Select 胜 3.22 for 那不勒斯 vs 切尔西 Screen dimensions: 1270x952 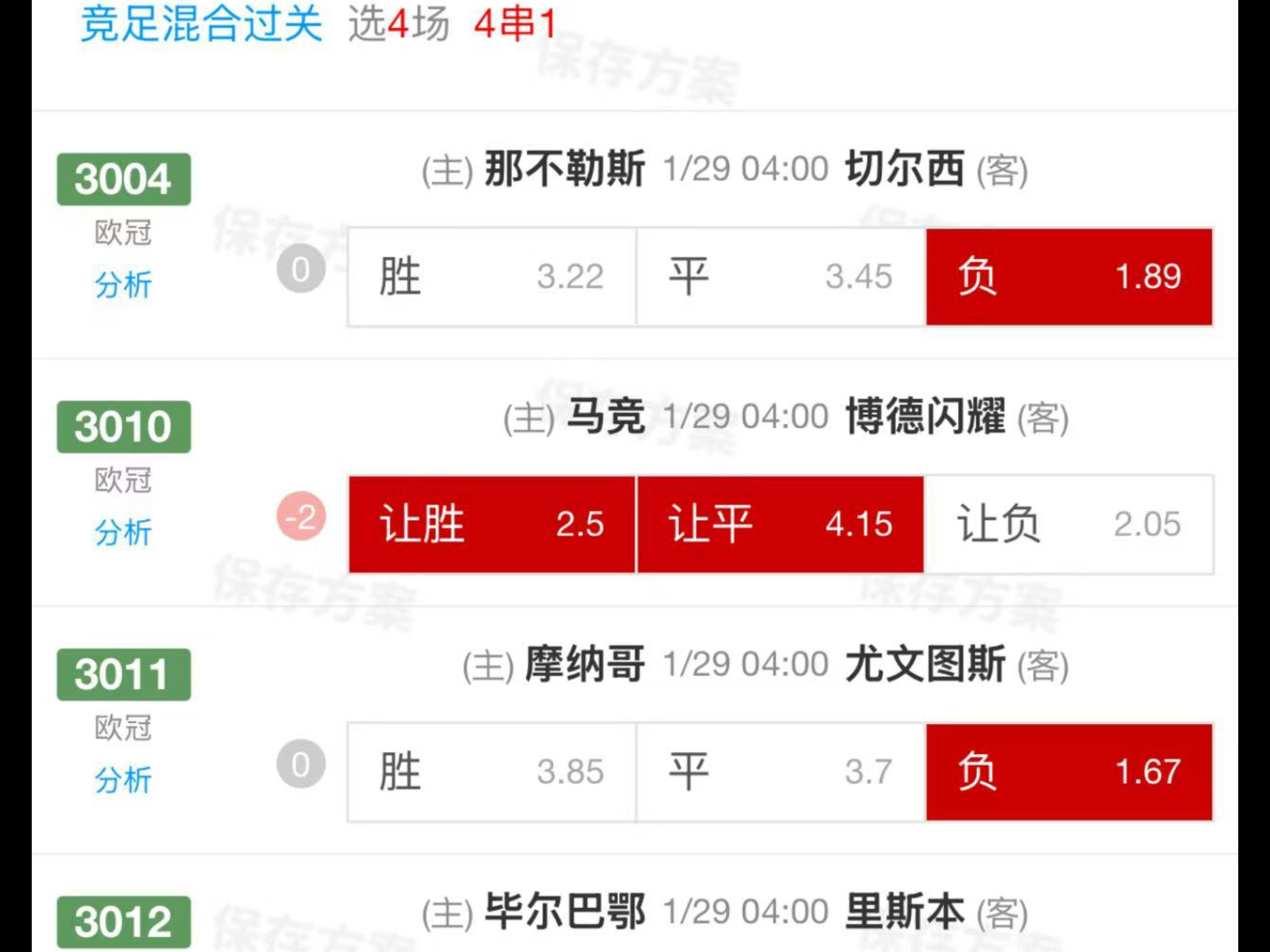(x=492, y=277)
